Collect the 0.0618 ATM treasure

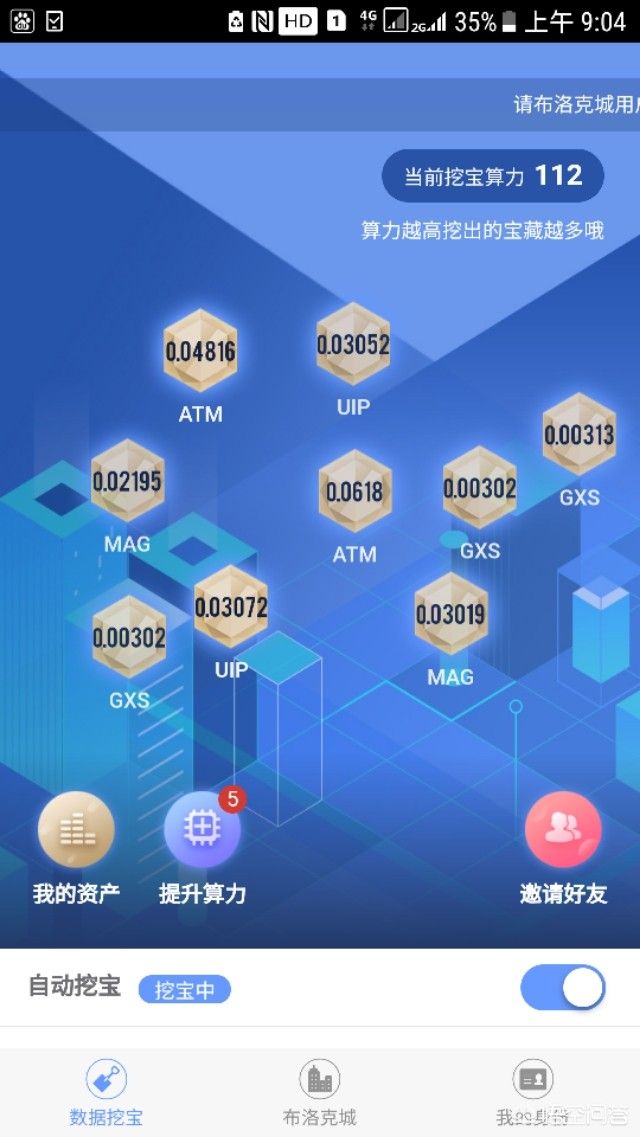pos(354,492)
